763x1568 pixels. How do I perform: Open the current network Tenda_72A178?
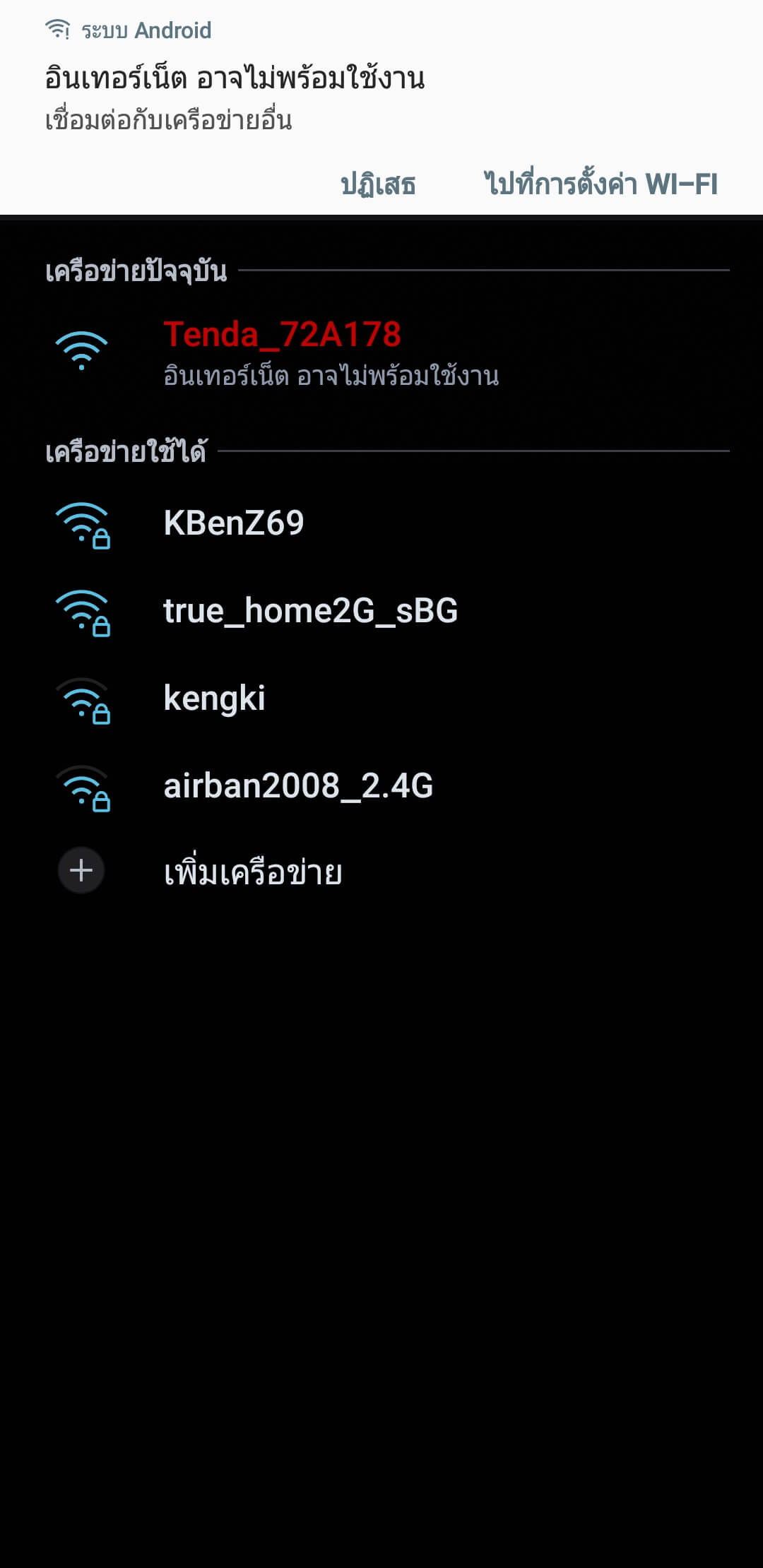[381, 352]
